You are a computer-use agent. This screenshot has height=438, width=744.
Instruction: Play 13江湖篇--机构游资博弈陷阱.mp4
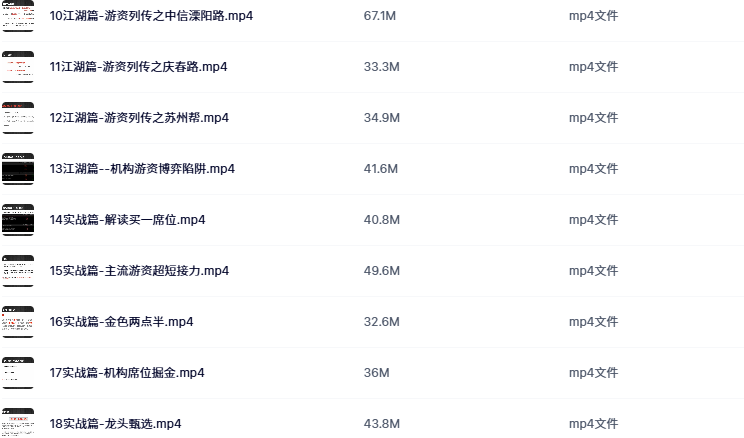point(142,169)
